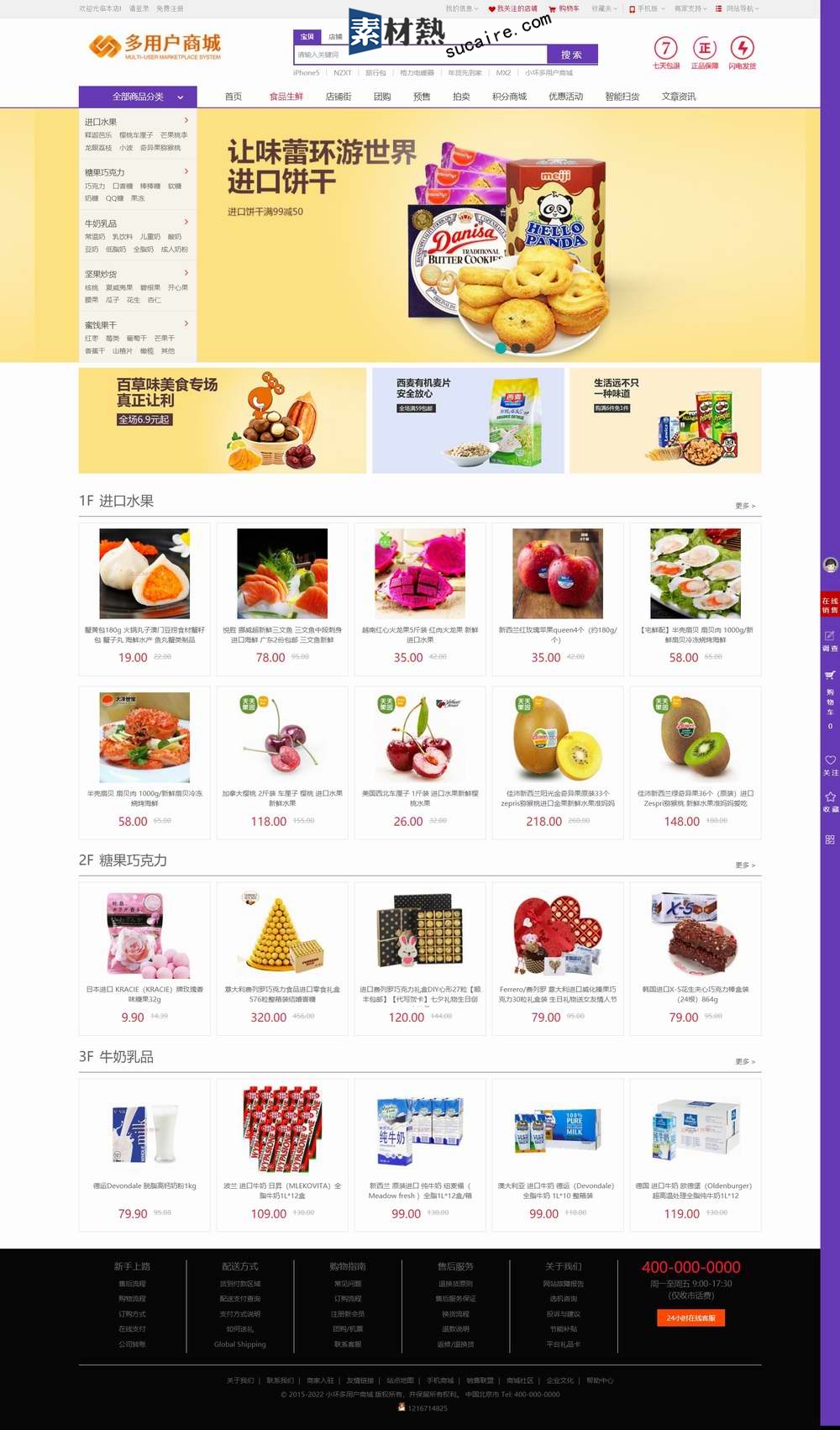Open 积分商城 navigation item

pyautogui.click(x=509, y=97)
